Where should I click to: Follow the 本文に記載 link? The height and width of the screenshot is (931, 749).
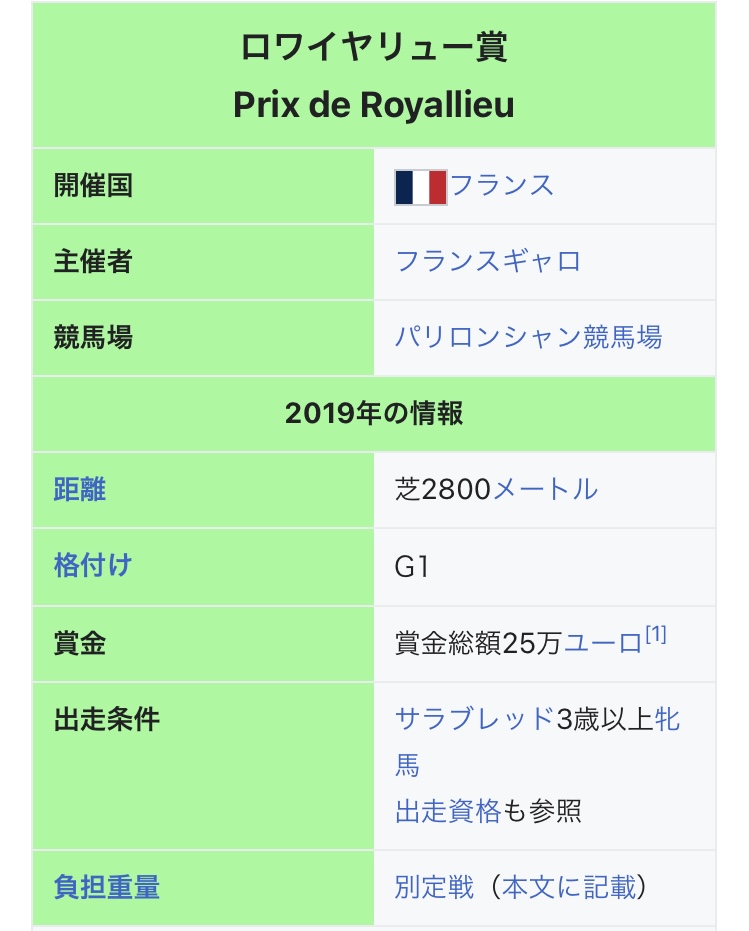567,887
